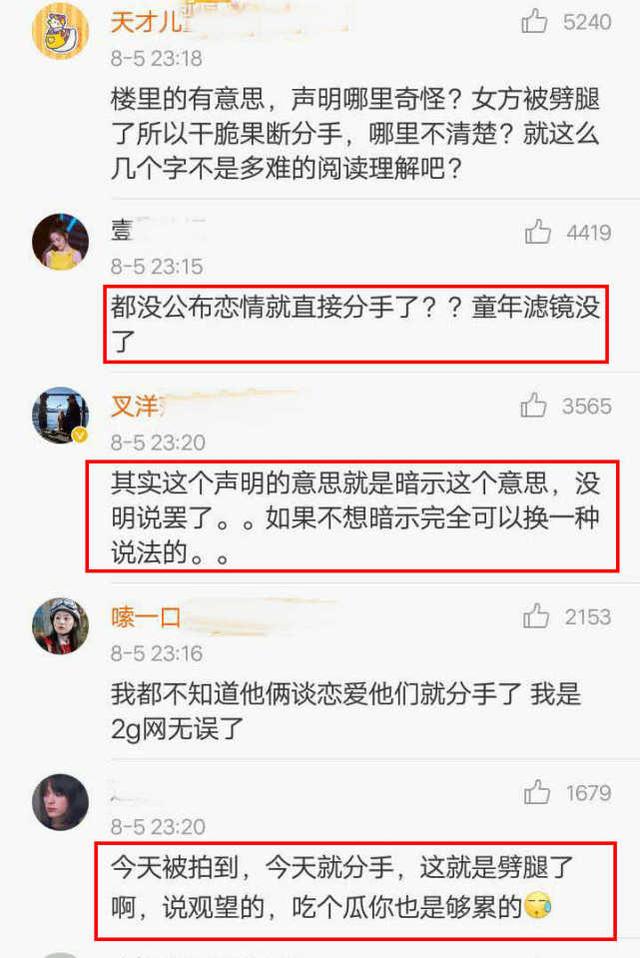This screenshot has height=958, width=640.
Task: Like the comment with 3565 likes
Action: click(534, 405)
